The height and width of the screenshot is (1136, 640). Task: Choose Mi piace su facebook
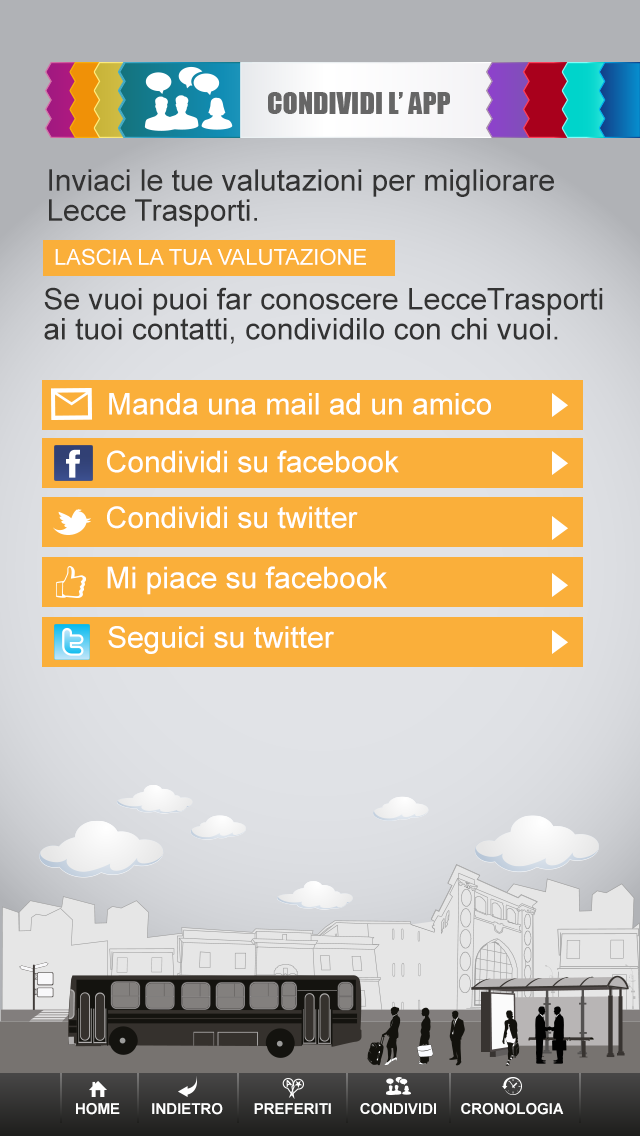312,582
